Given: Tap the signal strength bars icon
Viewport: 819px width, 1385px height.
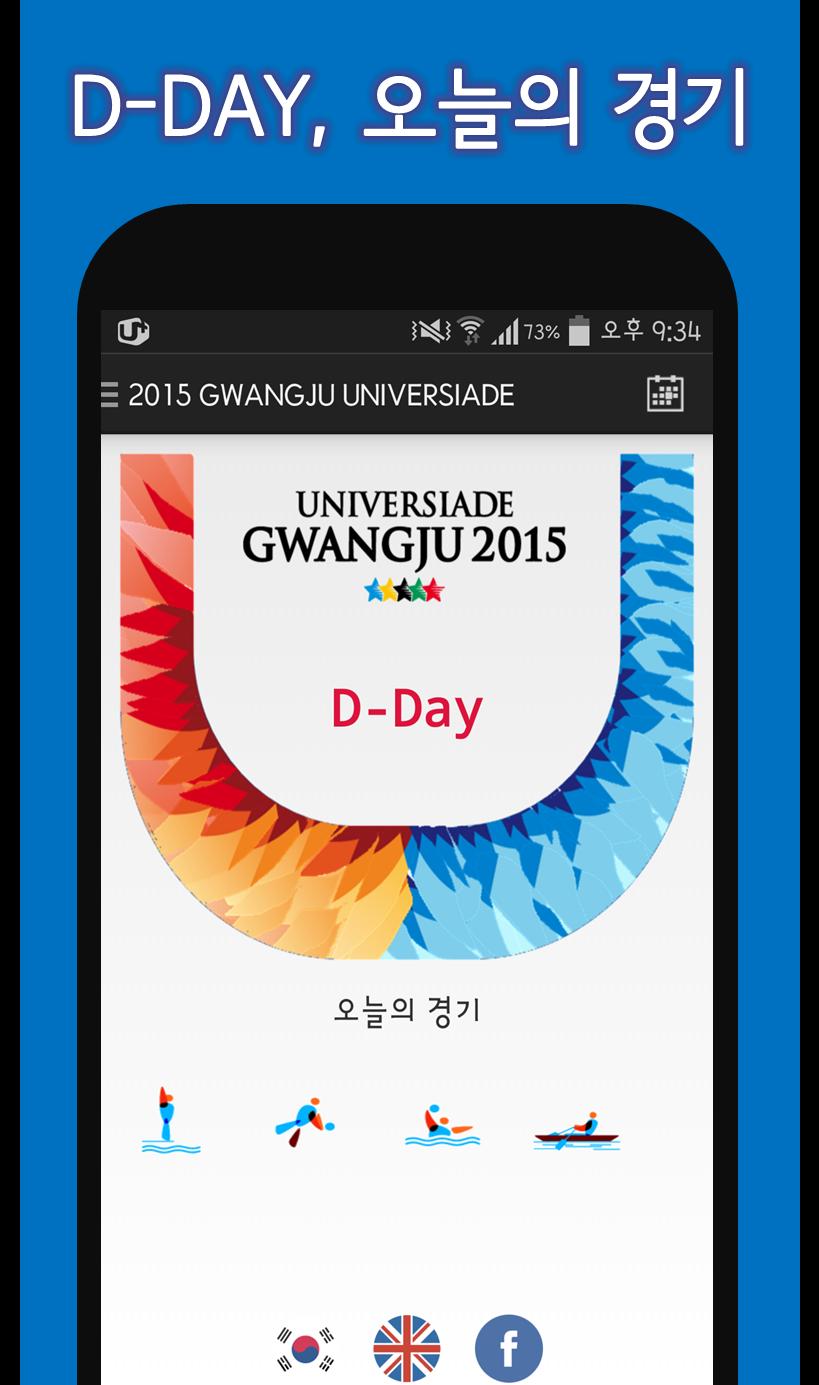Looking at the screenshot, I should coord(505,331).
